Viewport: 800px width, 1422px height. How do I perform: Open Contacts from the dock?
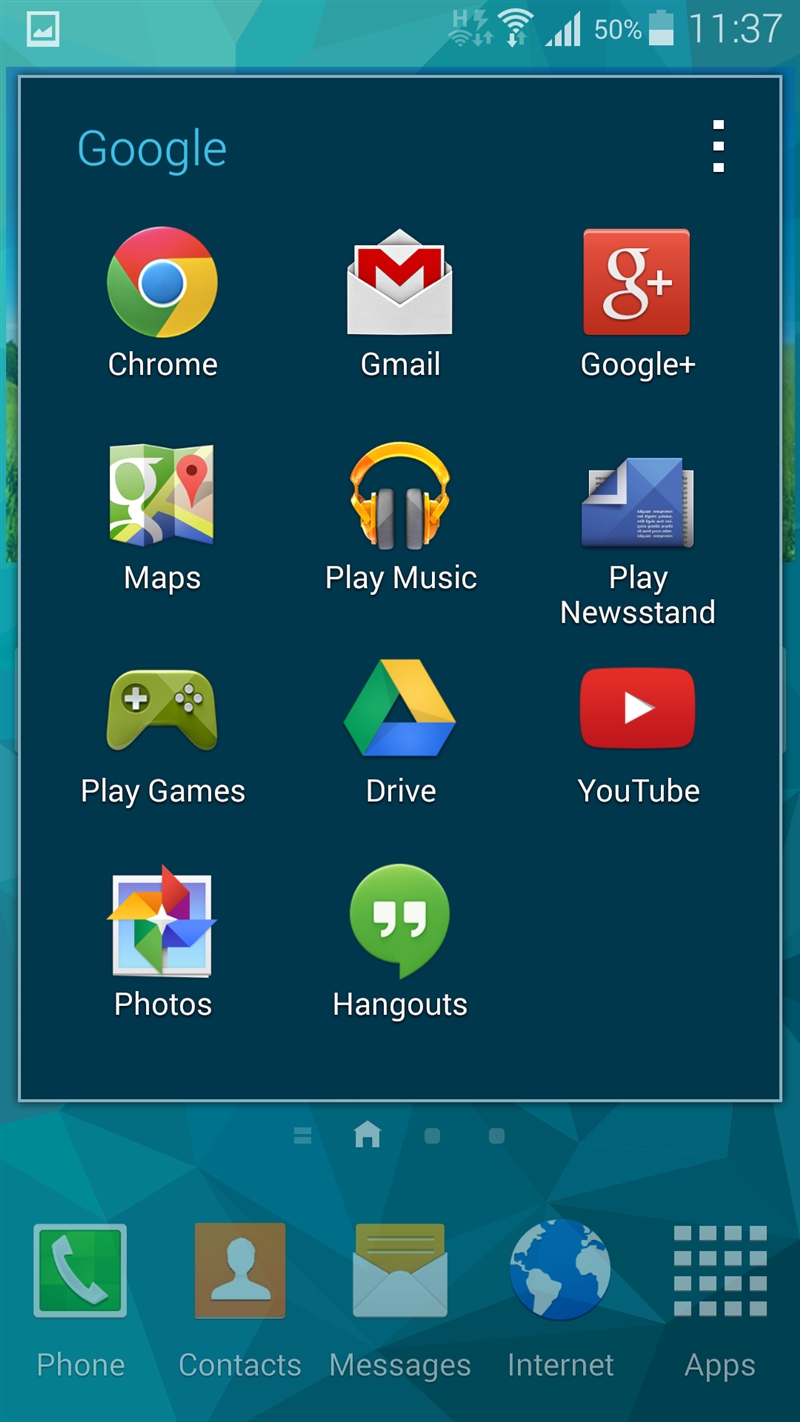240,1272
